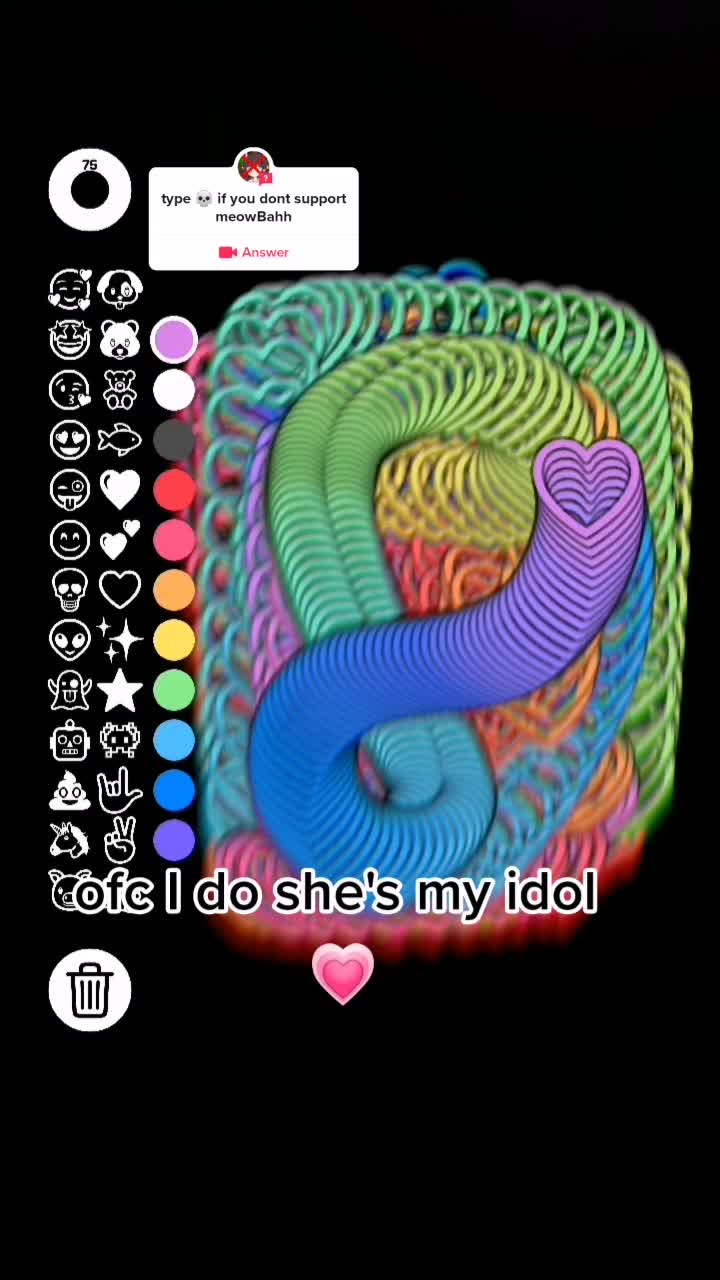This screenshot has height=1280, width=720.
Task: Choose the orange color swatch
Action: 174,590
